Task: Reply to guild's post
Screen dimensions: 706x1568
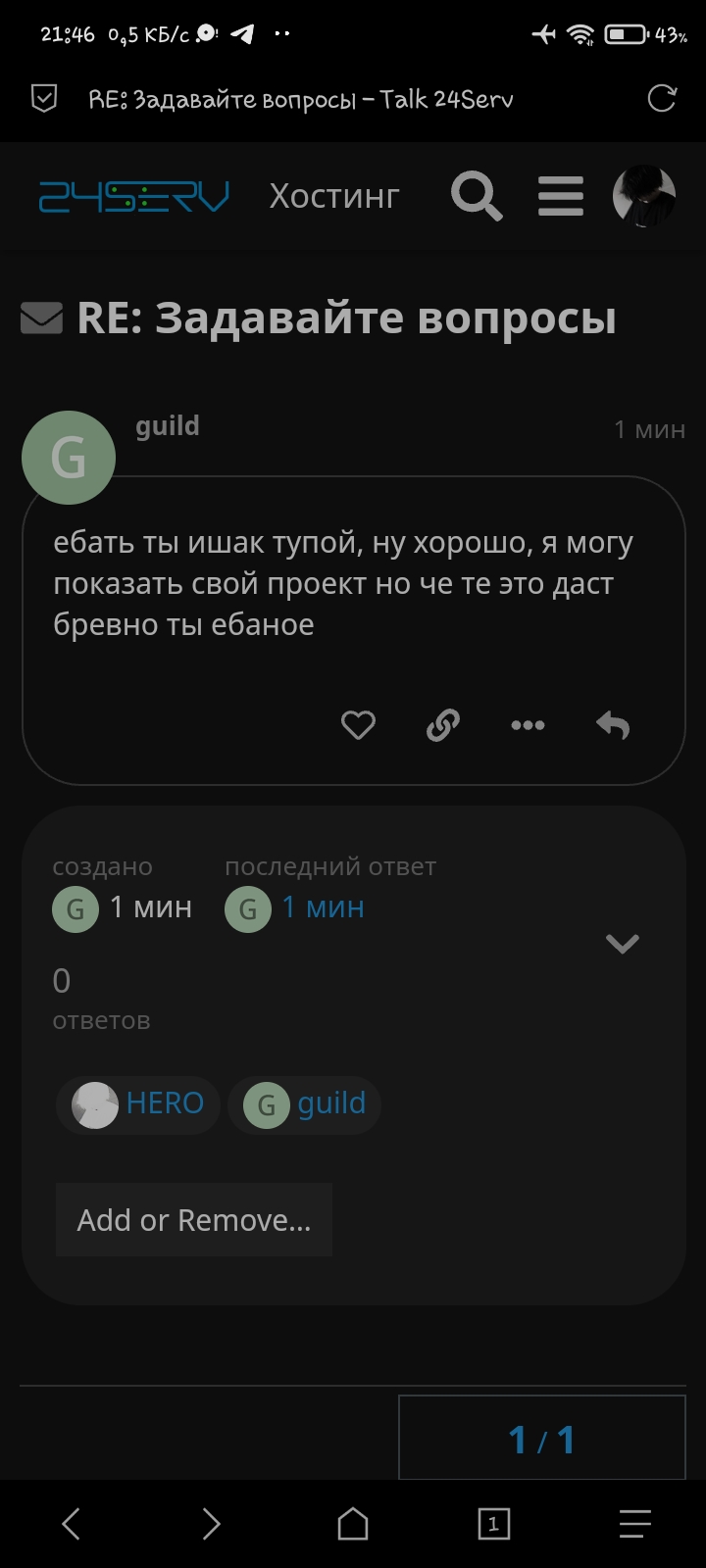Action: click(x=613, y=725)
